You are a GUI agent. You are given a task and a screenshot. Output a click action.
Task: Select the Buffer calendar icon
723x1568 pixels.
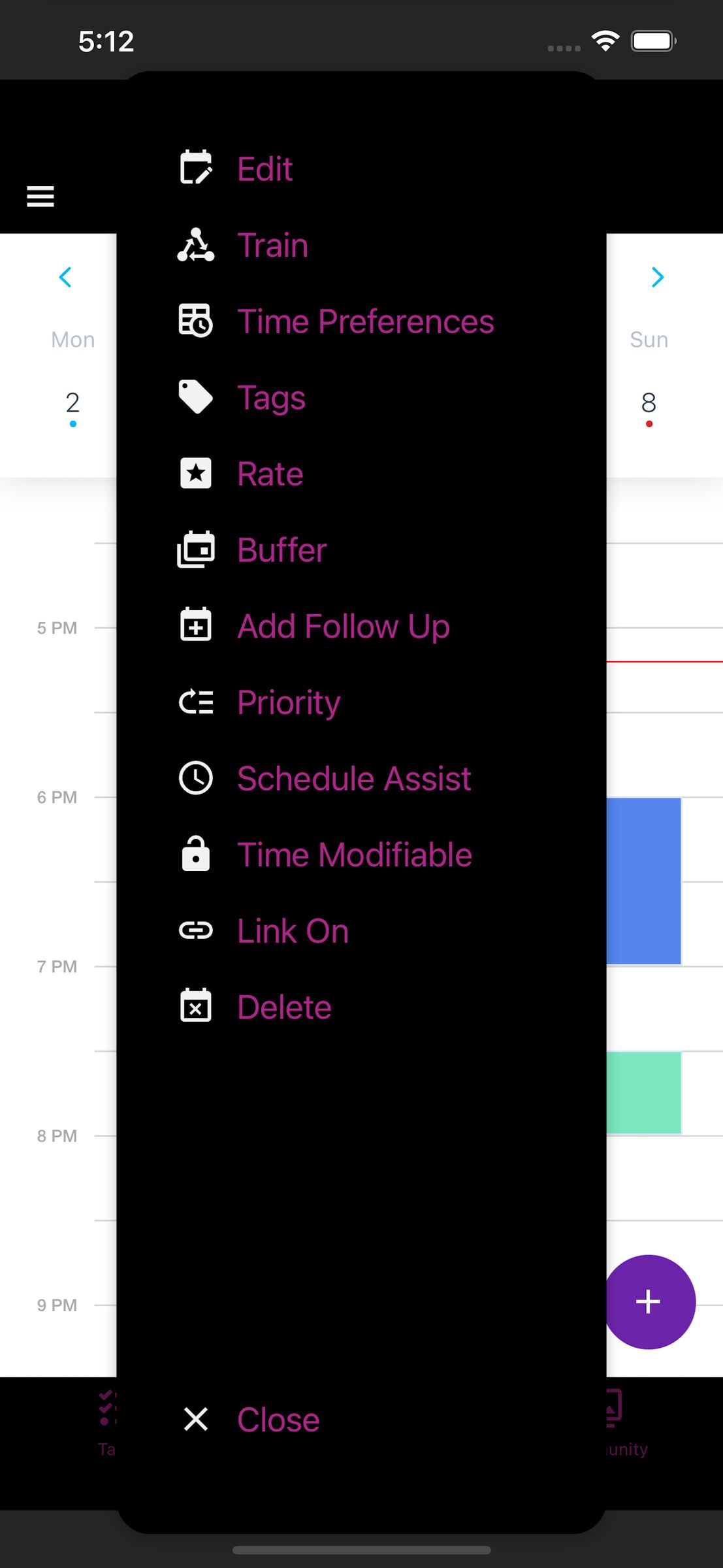tap(195, 549)
